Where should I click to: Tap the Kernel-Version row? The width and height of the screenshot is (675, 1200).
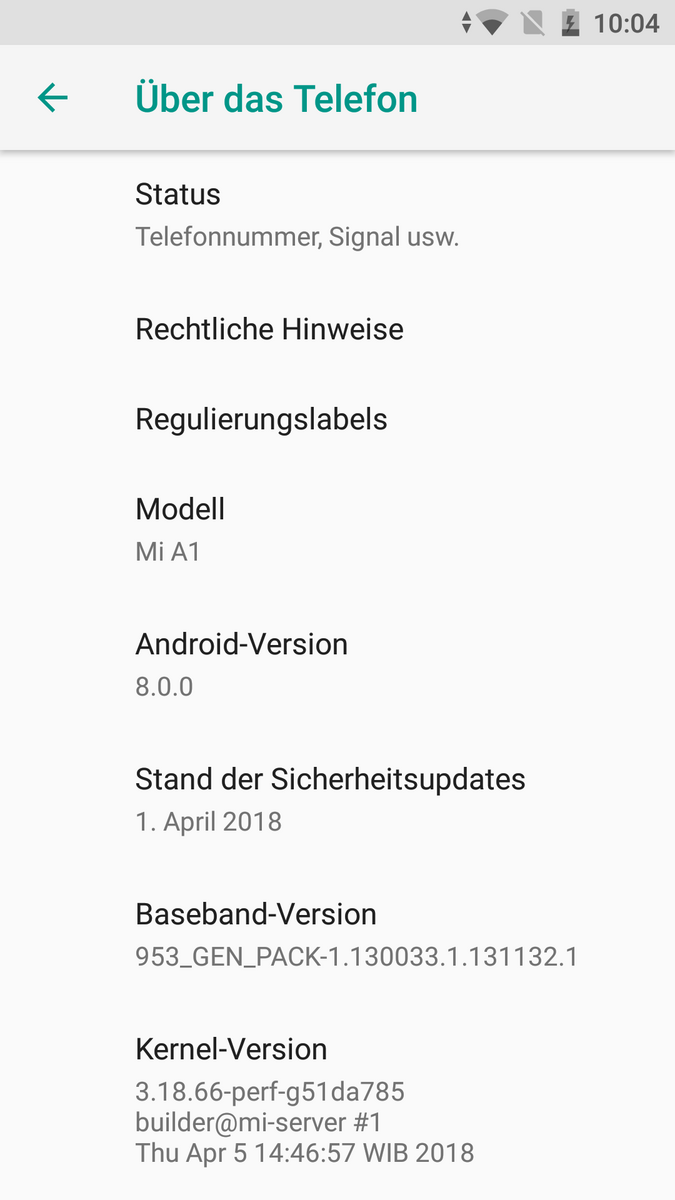coord(337,1100)
